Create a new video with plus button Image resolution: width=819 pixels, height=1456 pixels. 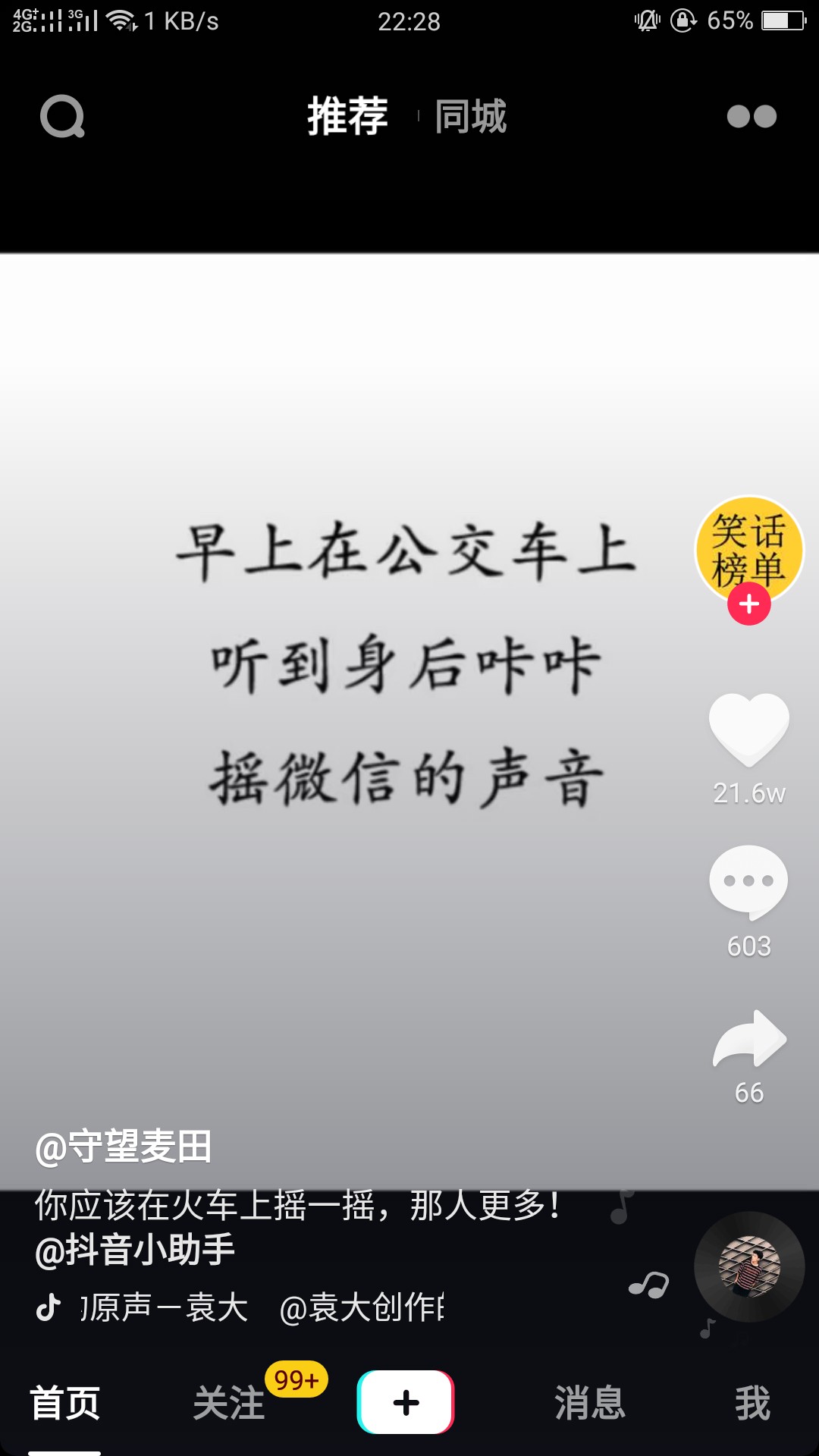click(x=406, y=1402)
